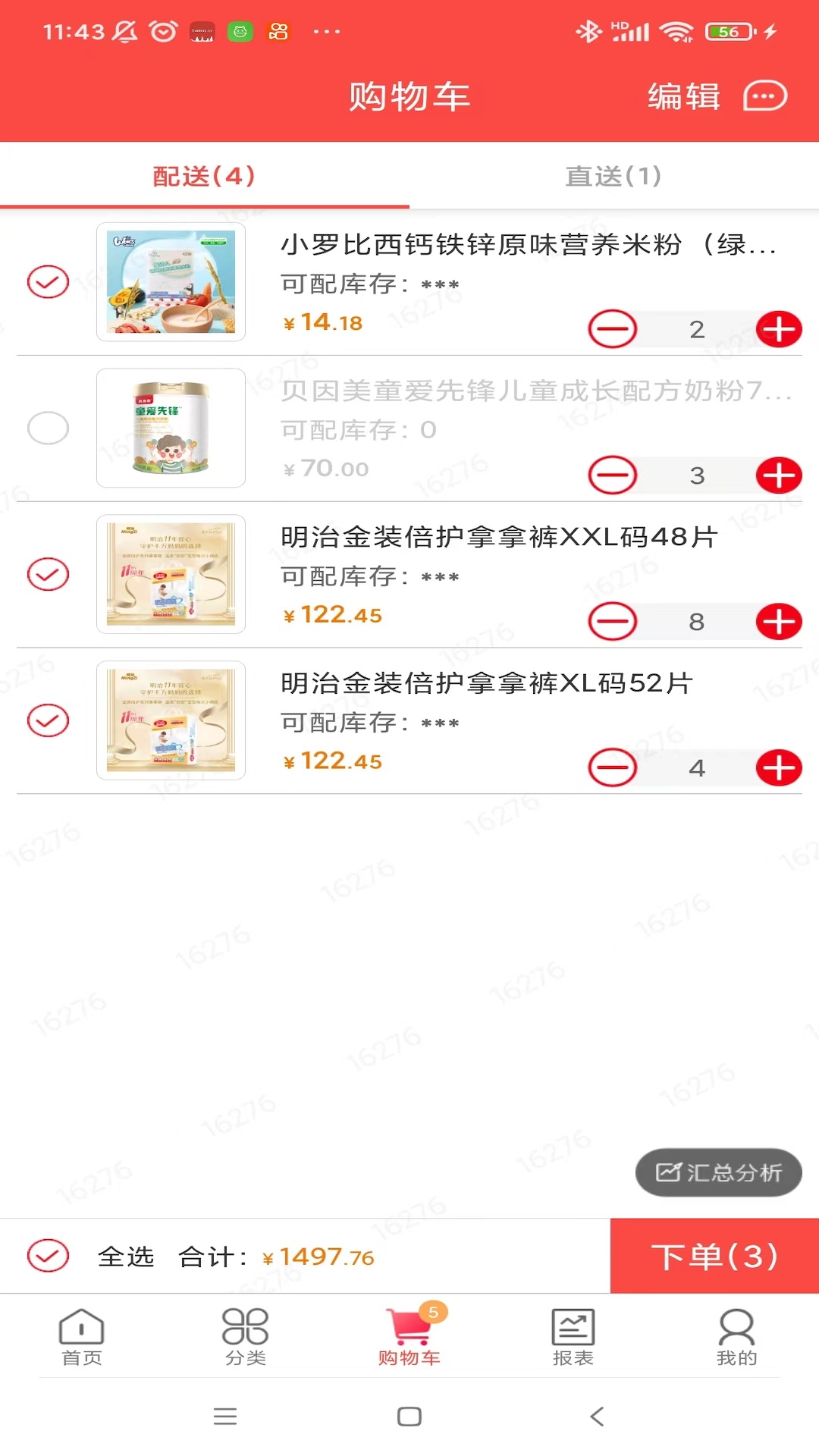Viewport: 819px width, 1456px height.
Task: Open the 报表 reports tab
Action: [573, 1338]
